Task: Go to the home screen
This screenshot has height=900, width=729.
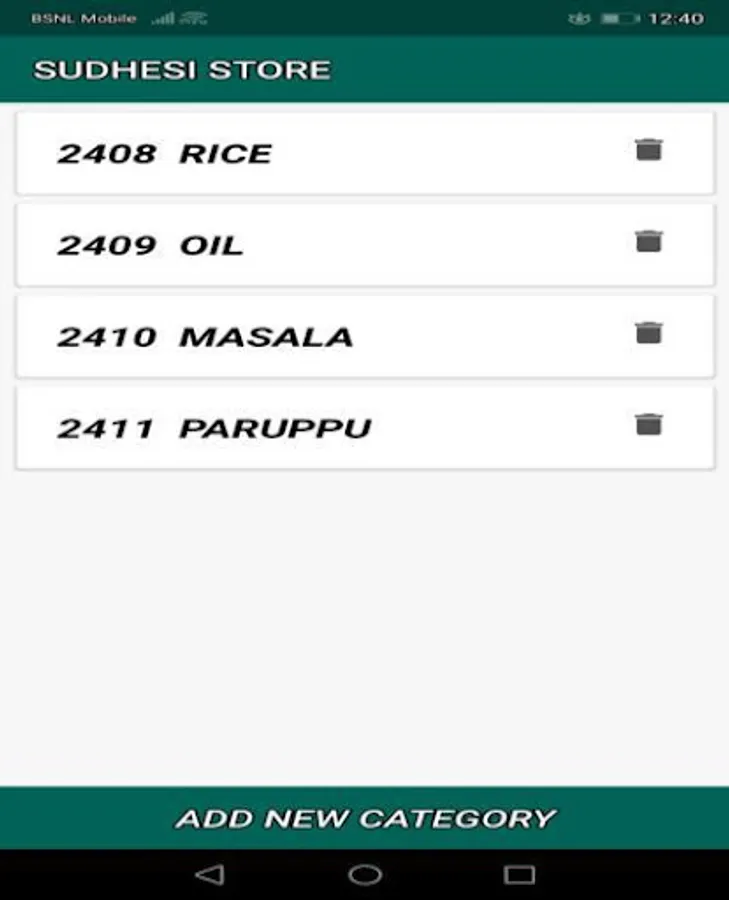Action: [364, 875]
